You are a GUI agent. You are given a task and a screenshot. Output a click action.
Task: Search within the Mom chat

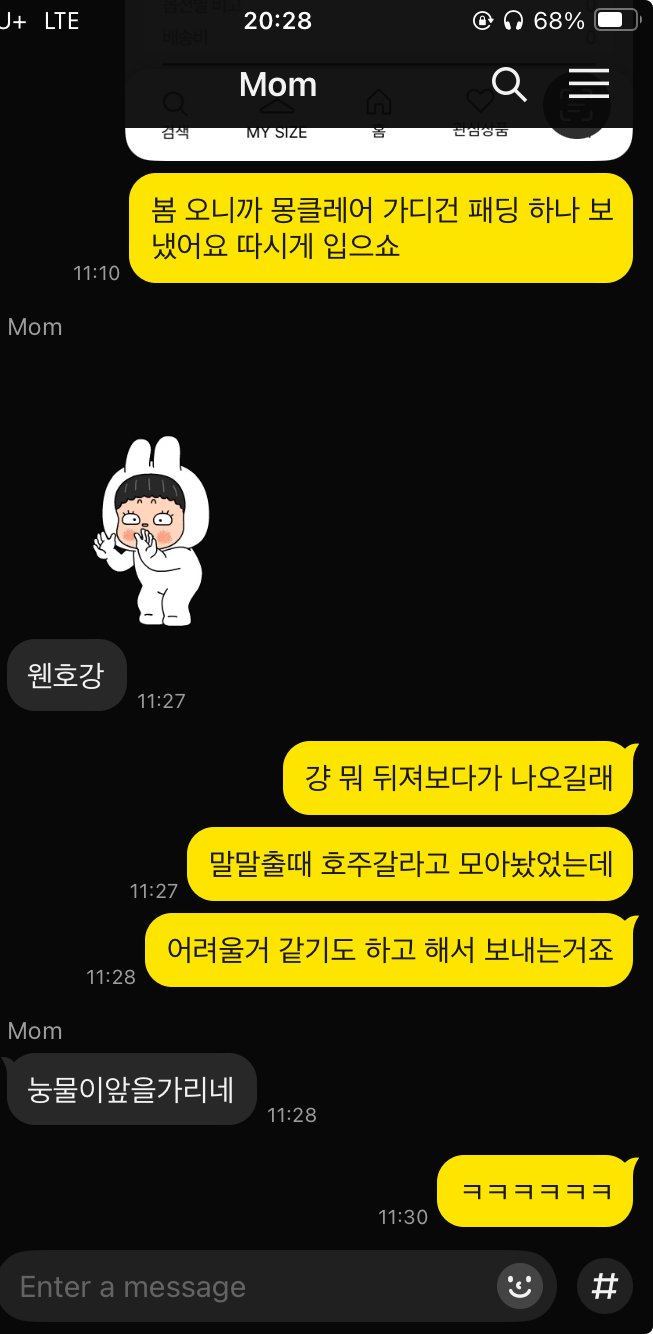(x=509, y=85)
